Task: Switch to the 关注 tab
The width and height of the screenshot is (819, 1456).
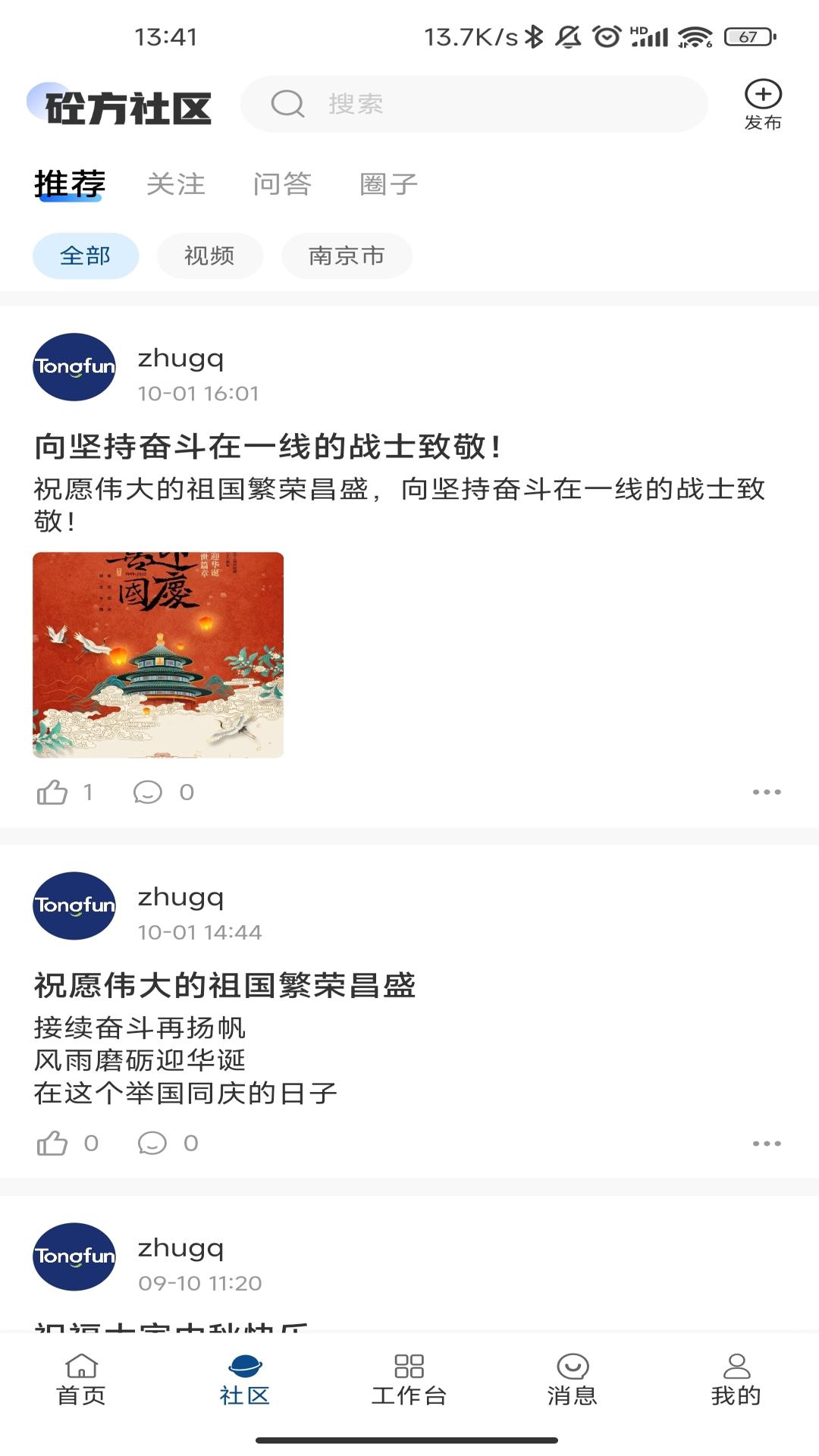Action: pos(176,184)
